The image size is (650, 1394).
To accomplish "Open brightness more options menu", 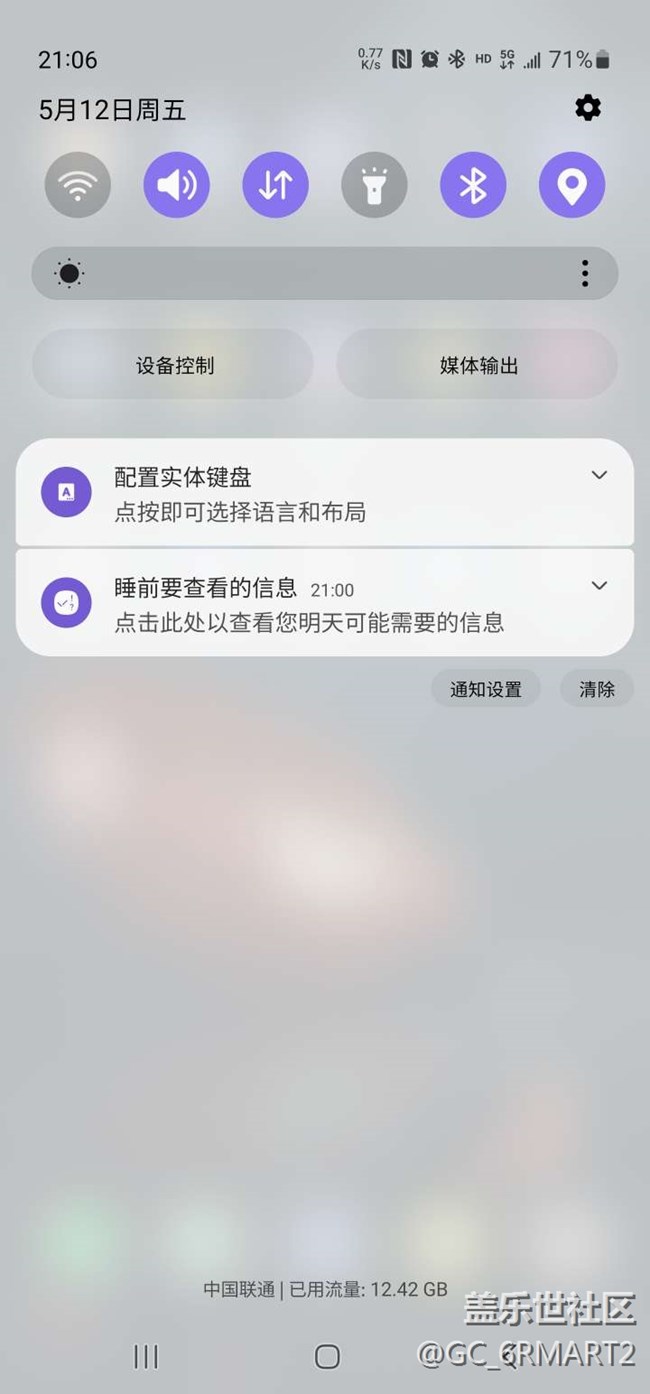I will (585, 274).
